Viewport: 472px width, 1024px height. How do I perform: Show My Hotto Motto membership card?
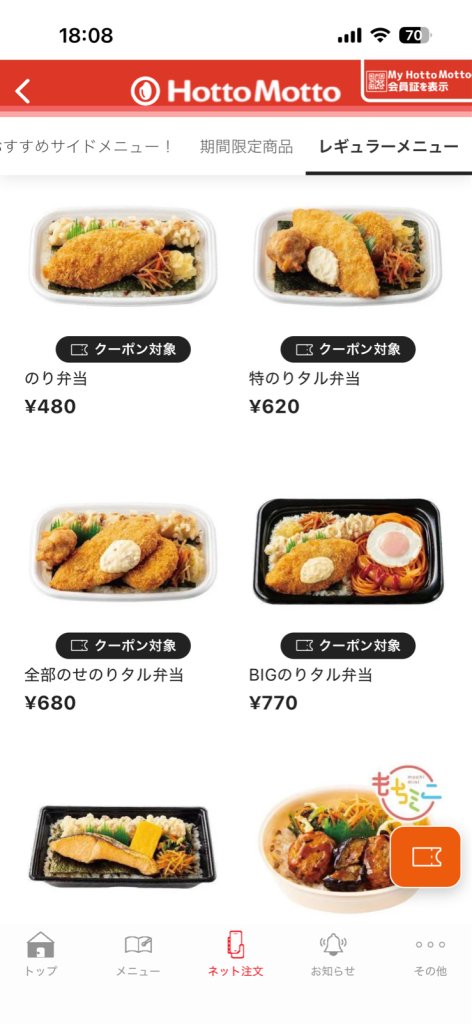418,81
